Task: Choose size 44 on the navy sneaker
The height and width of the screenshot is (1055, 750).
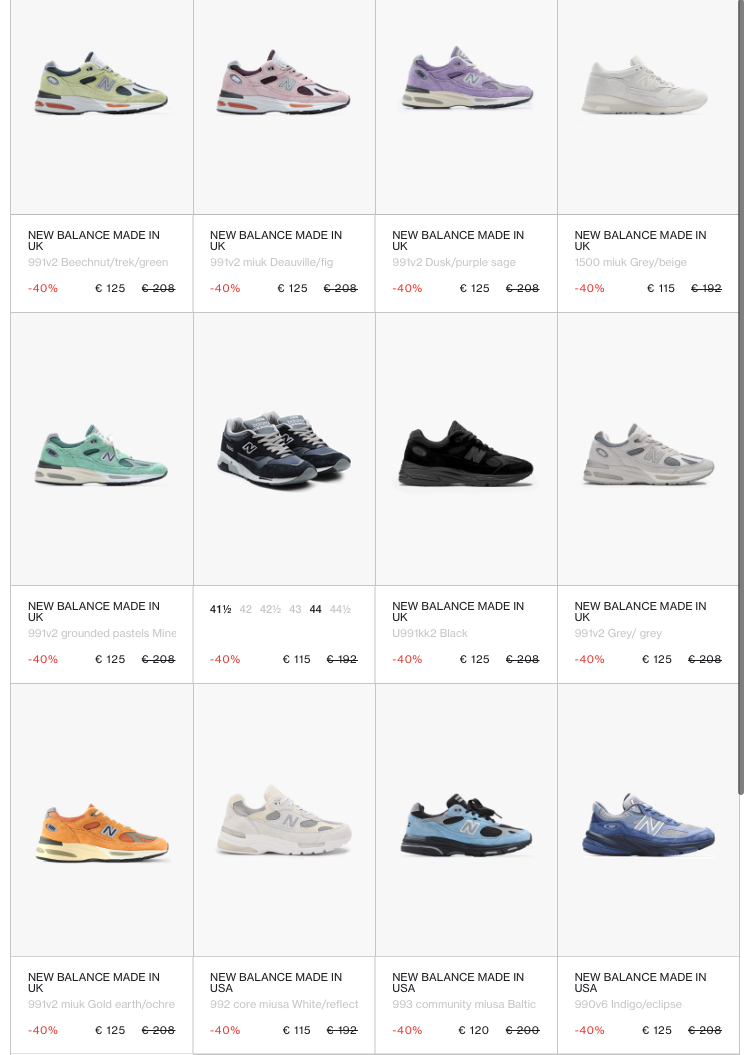Action: (x=316, y=609)
